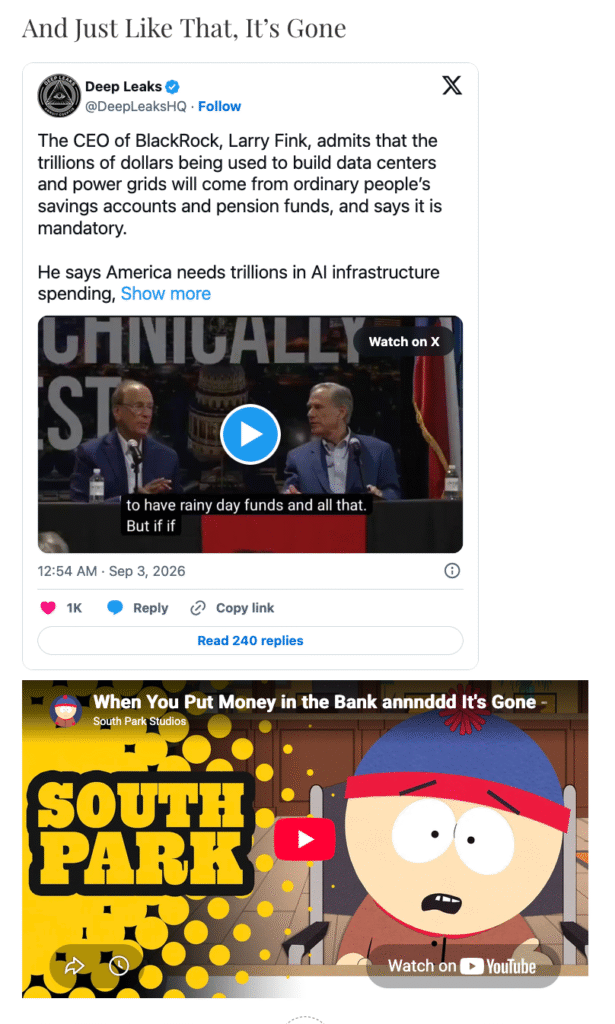The image size is (615, 1024).
Task: Play the embedded tweet video
Action: click(250, 434)
